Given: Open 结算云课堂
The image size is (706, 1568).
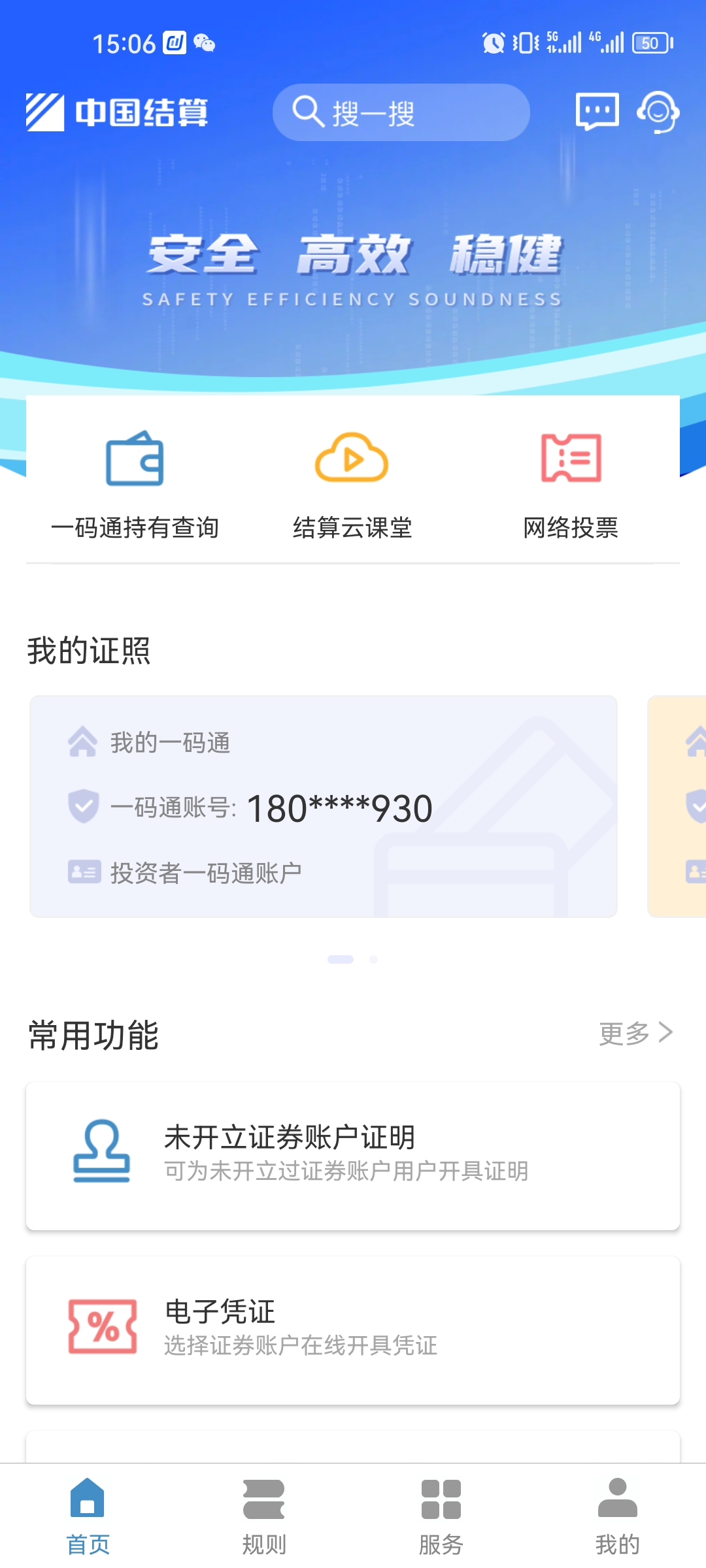Looking at the screenshot, I should pos(352,485).
